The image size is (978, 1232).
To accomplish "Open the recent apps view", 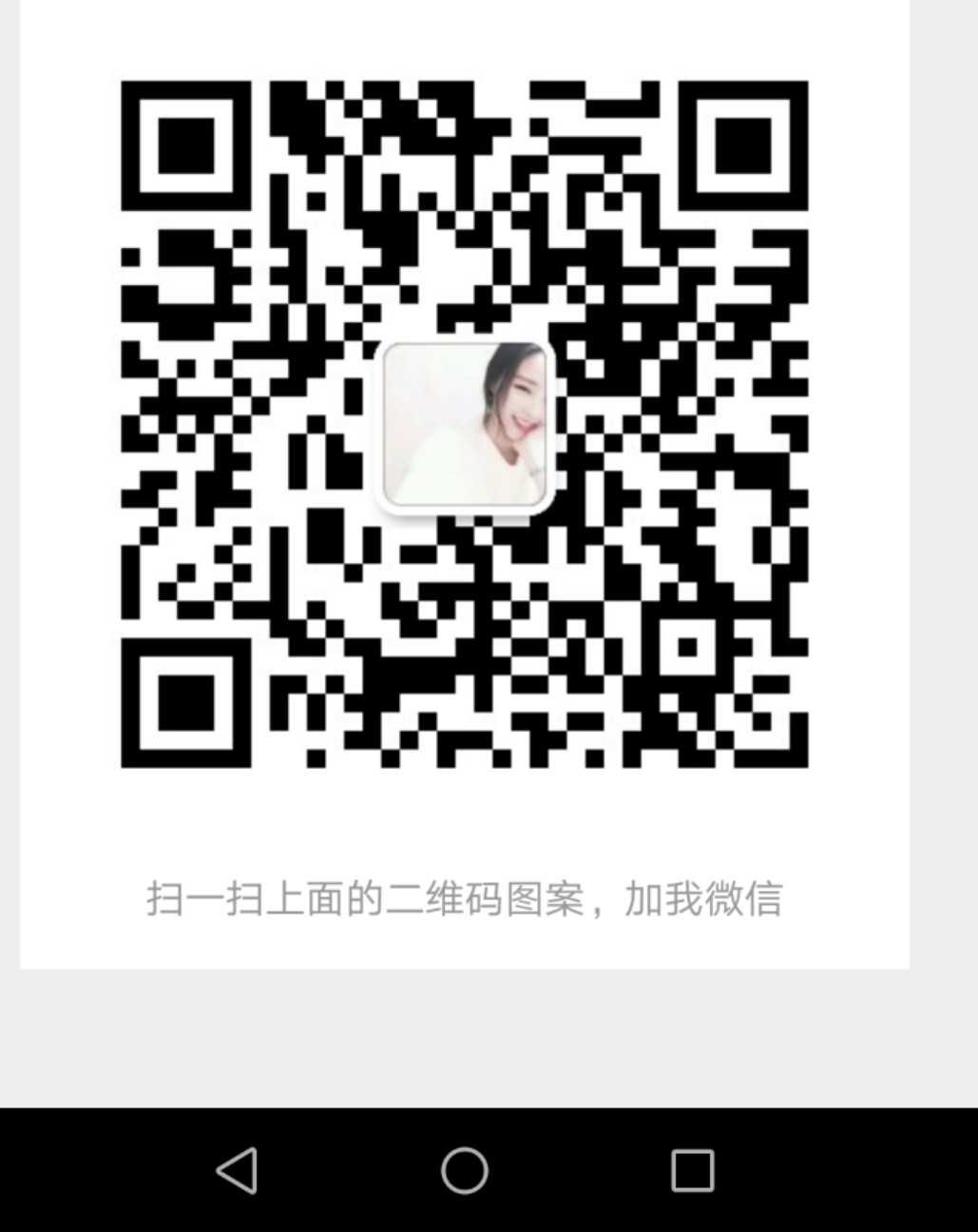I will (x=692, y=1169).
